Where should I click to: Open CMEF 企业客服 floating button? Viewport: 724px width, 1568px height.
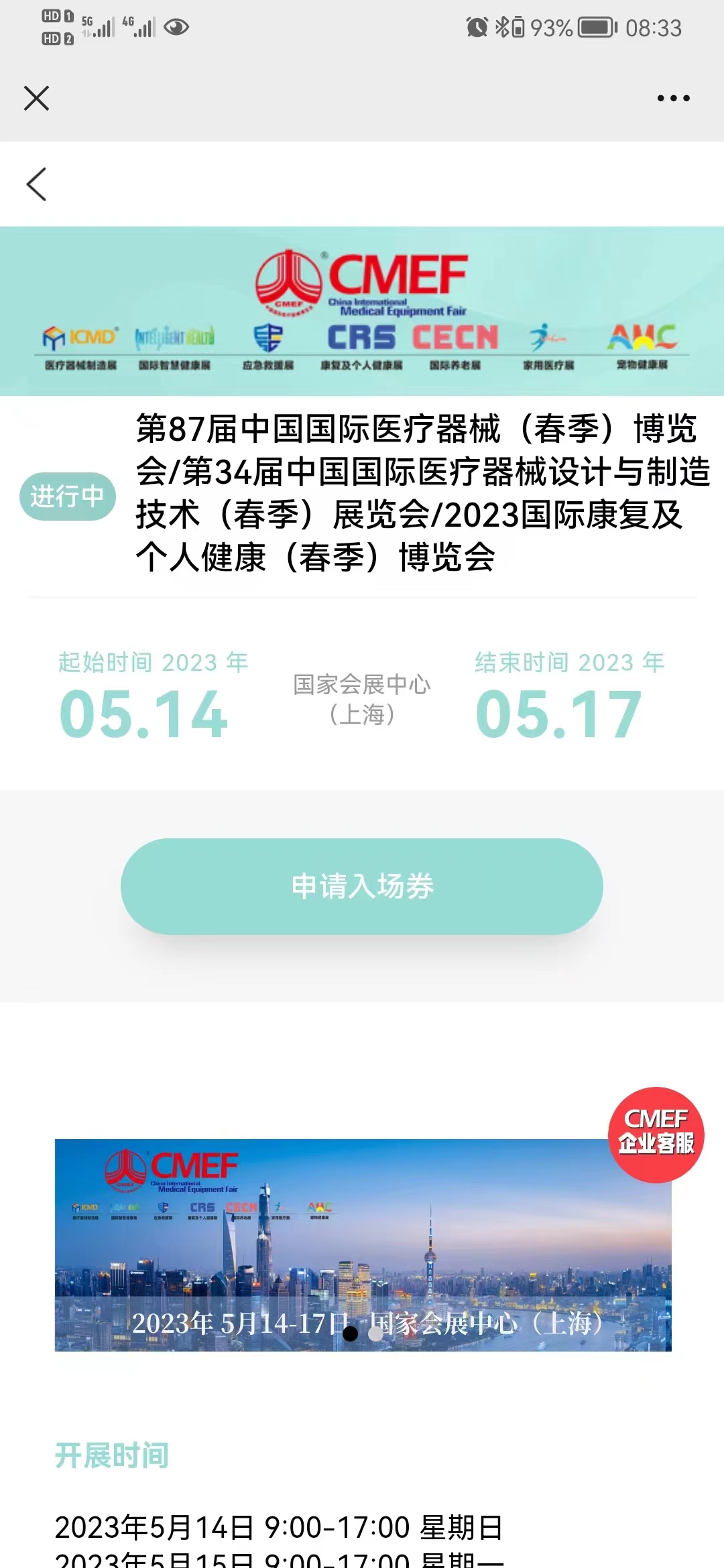(x=656, y=1134)
